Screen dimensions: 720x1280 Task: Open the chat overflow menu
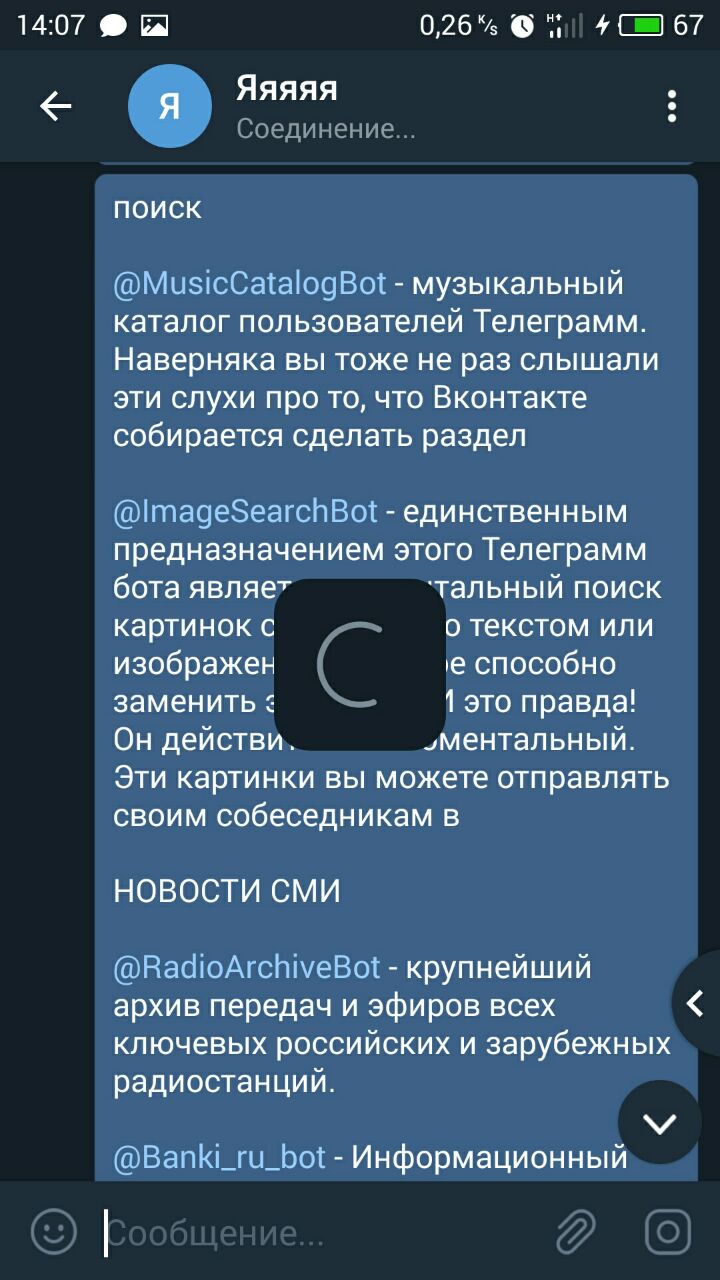pyautogui.click(x=672, y=106)
